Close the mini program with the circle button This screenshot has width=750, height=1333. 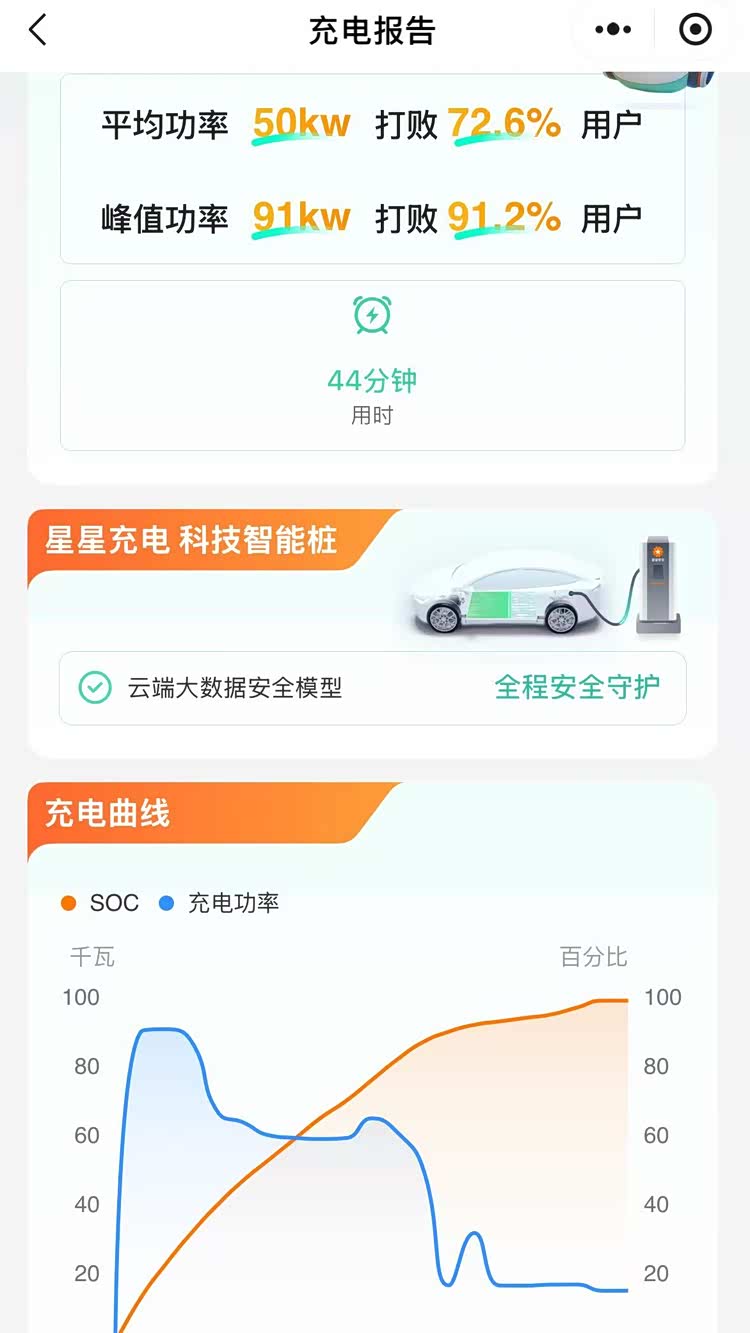(x=695, y=30)
